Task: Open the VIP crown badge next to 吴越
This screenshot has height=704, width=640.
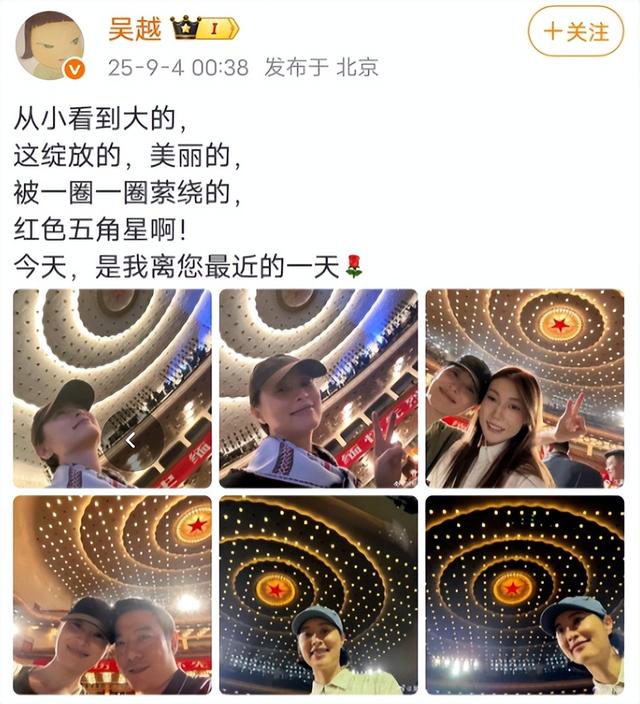Action: click(204, 30)
